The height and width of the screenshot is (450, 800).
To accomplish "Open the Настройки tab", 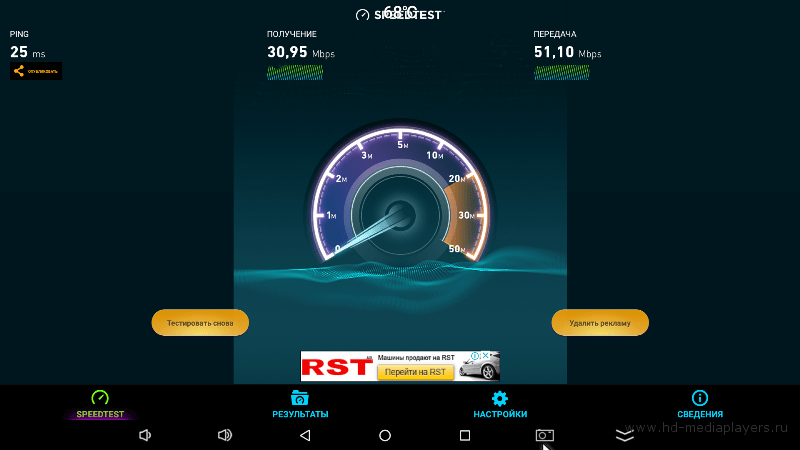I will [500, 404].
